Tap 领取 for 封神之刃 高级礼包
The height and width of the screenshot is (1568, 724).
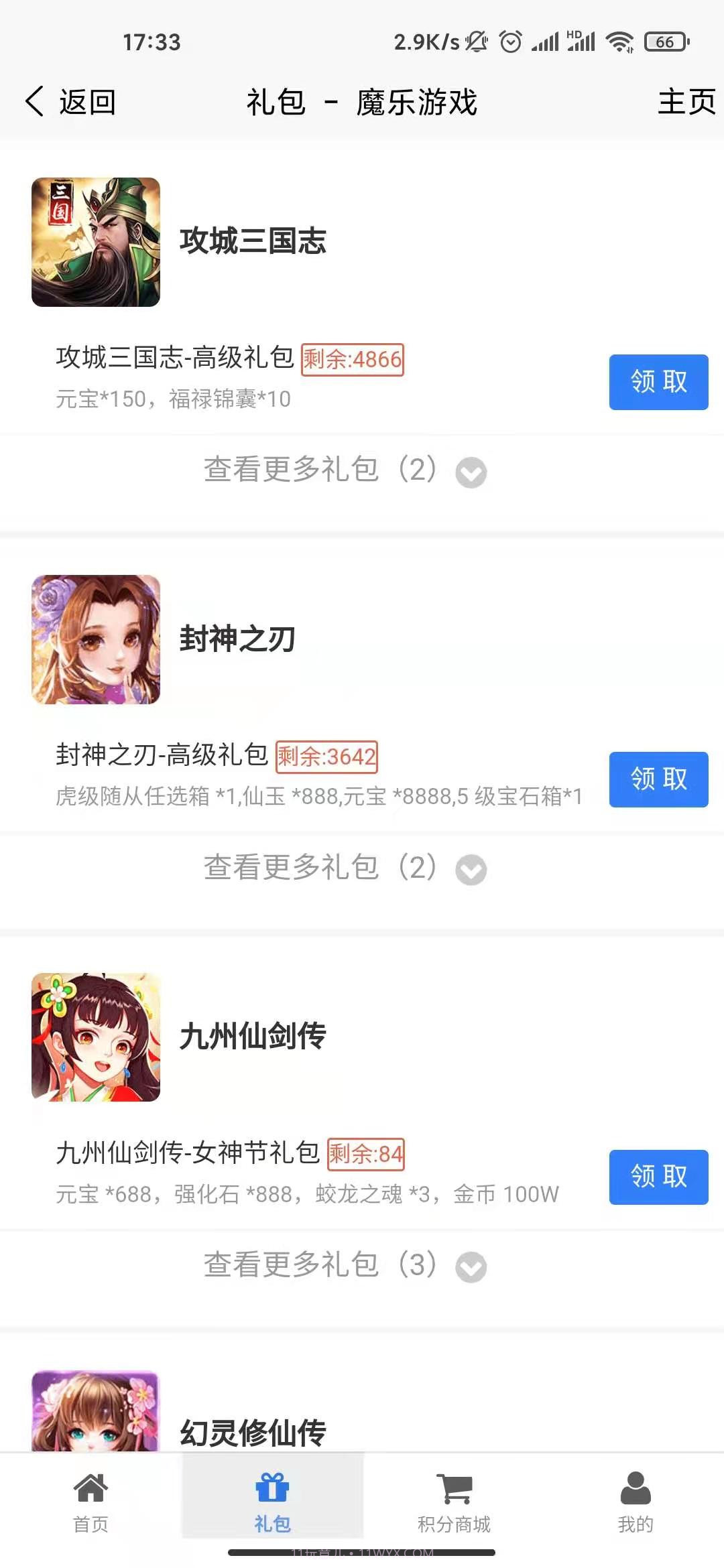coord(658,779)
